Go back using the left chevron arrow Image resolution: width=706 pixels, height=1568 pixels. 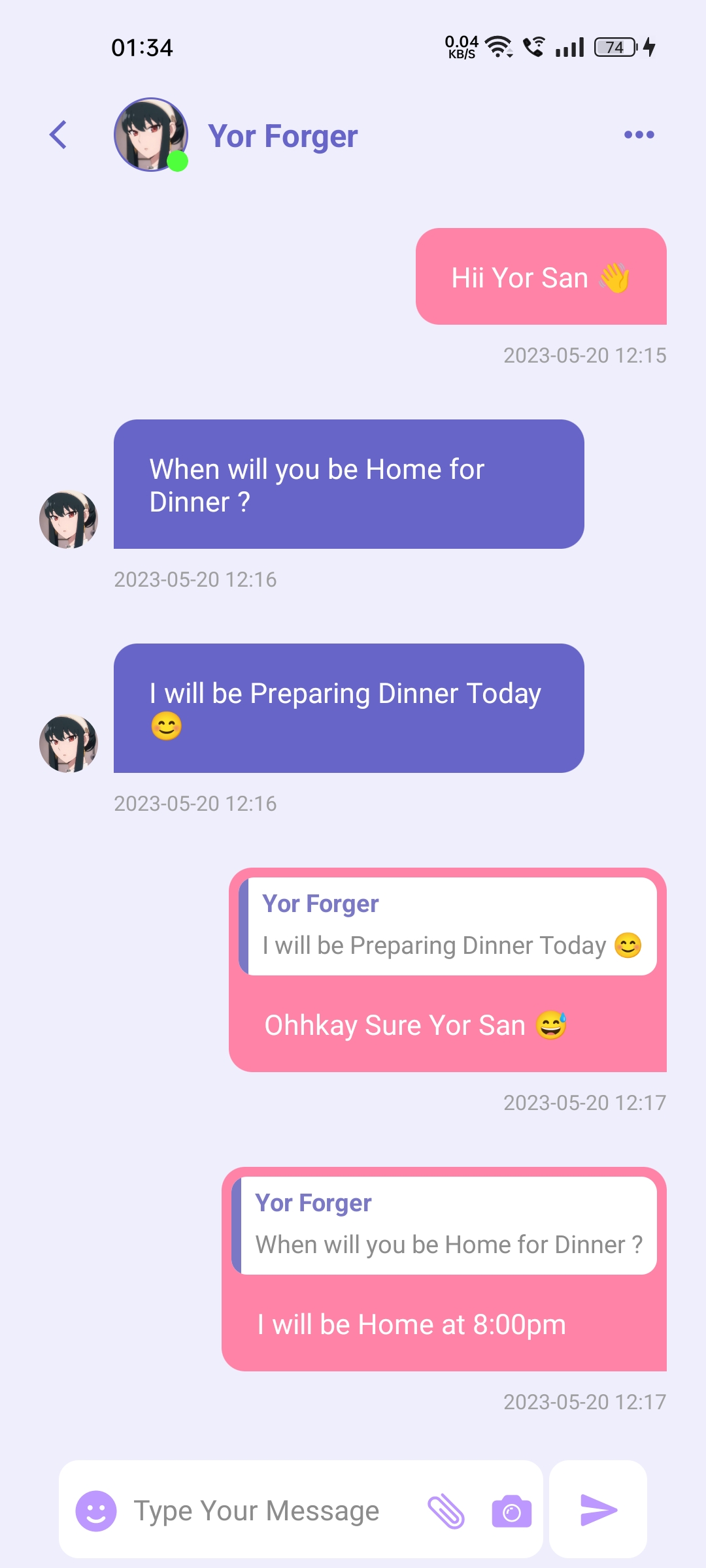58,135
